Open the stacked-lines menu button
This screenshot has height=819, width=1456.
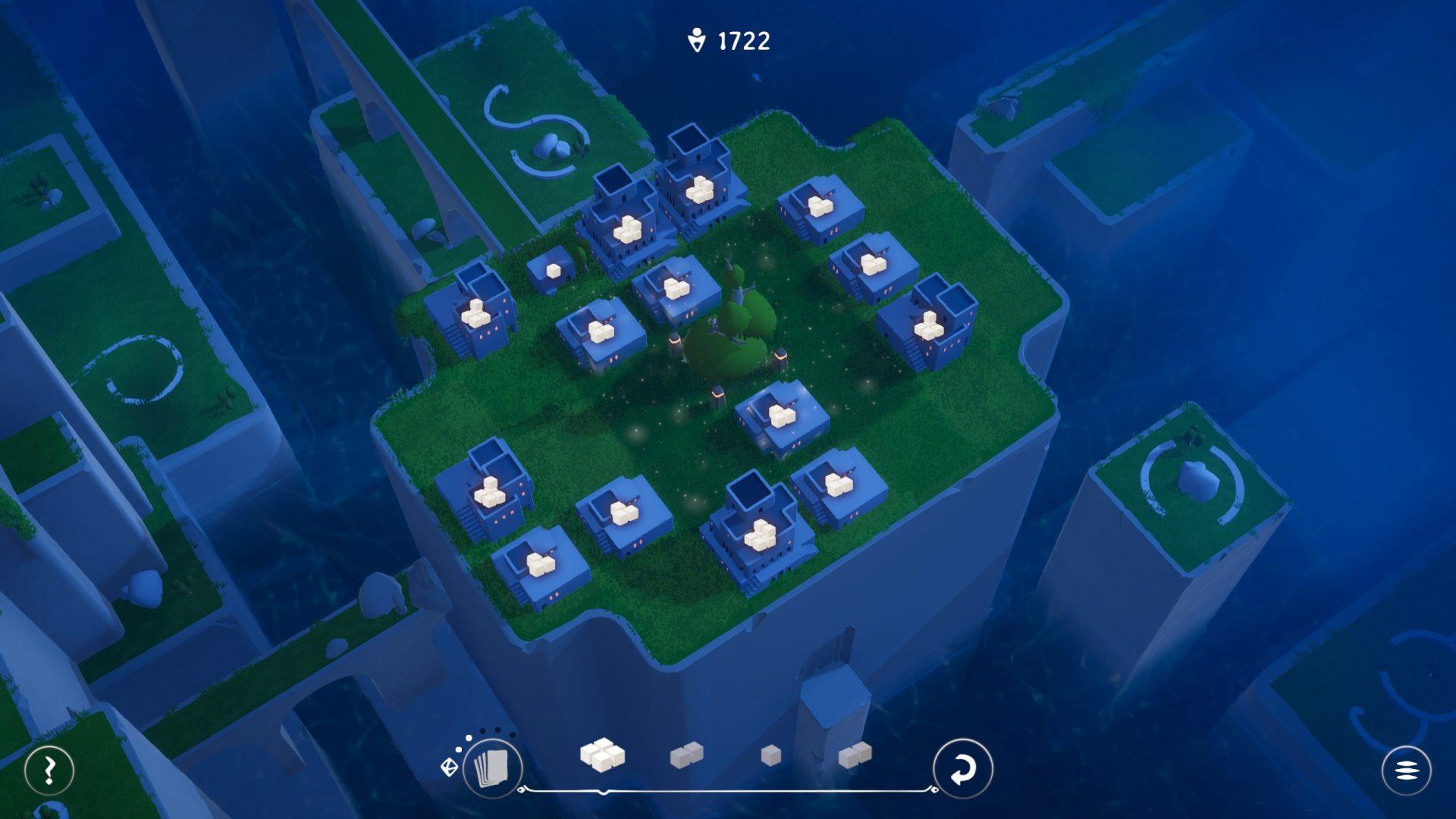(x=1406, y=770)
